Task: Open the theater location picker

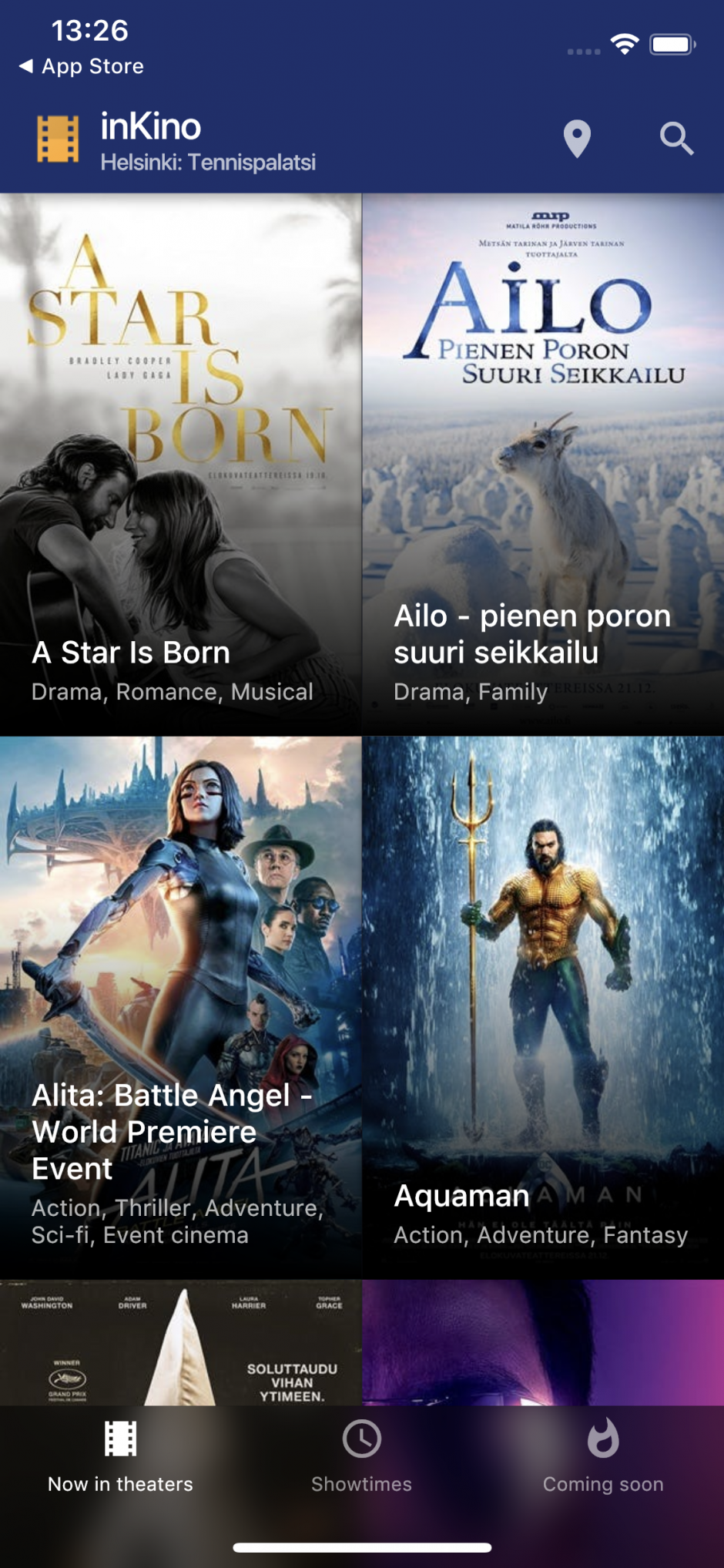Action: 577,139
